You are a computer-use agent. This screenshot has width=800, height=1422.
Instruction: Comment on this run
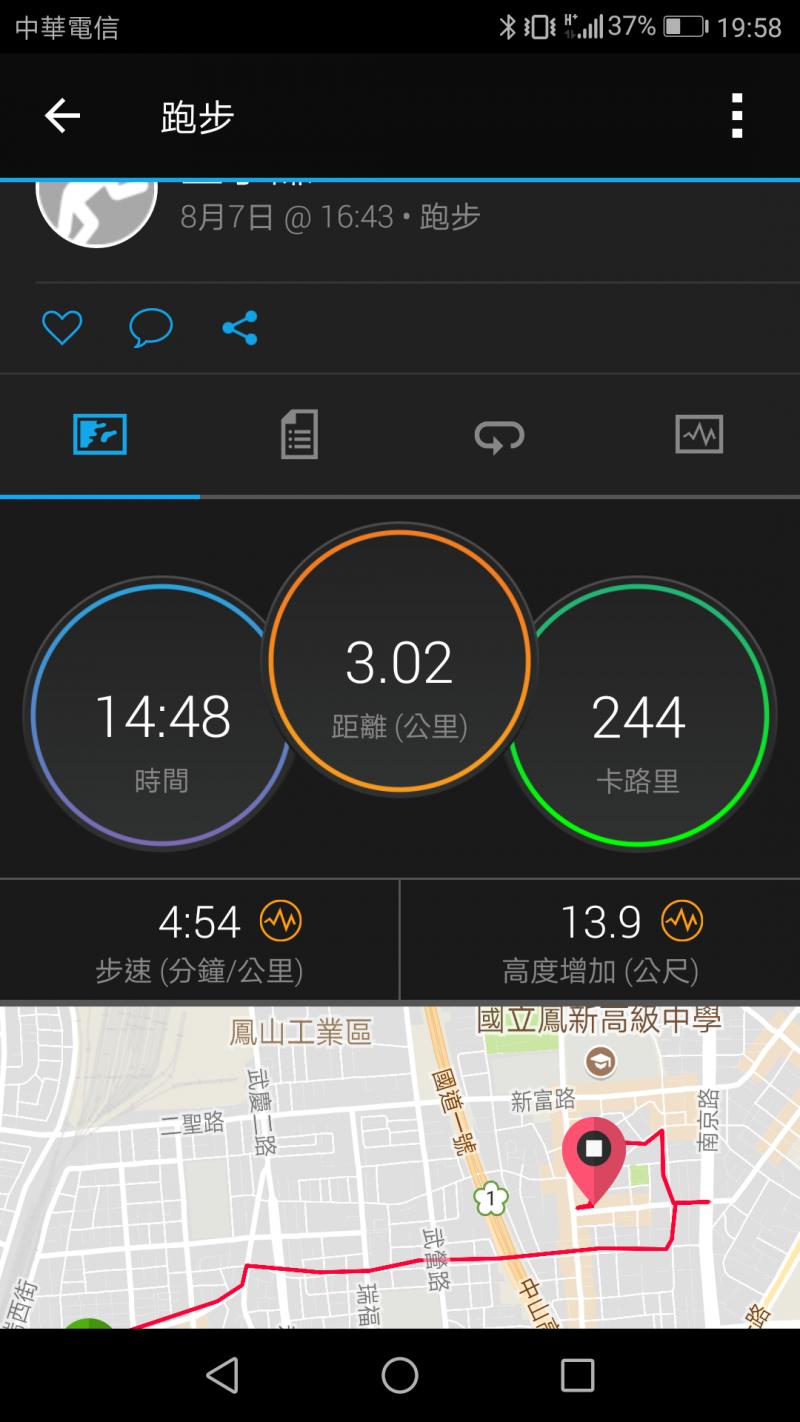tap(151, 328)
